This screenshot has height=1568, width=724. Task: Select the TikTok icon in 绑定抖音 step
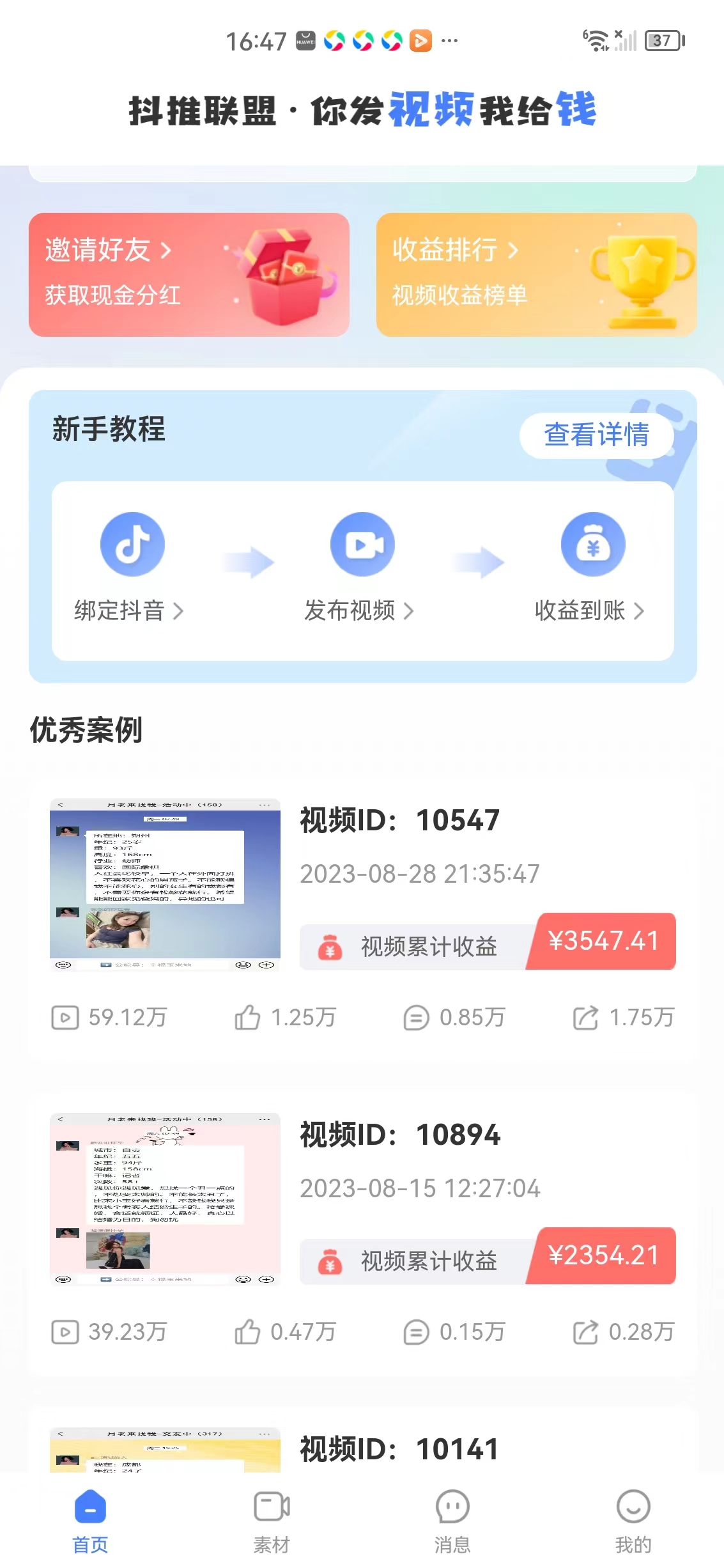click(x=131, y=544)
